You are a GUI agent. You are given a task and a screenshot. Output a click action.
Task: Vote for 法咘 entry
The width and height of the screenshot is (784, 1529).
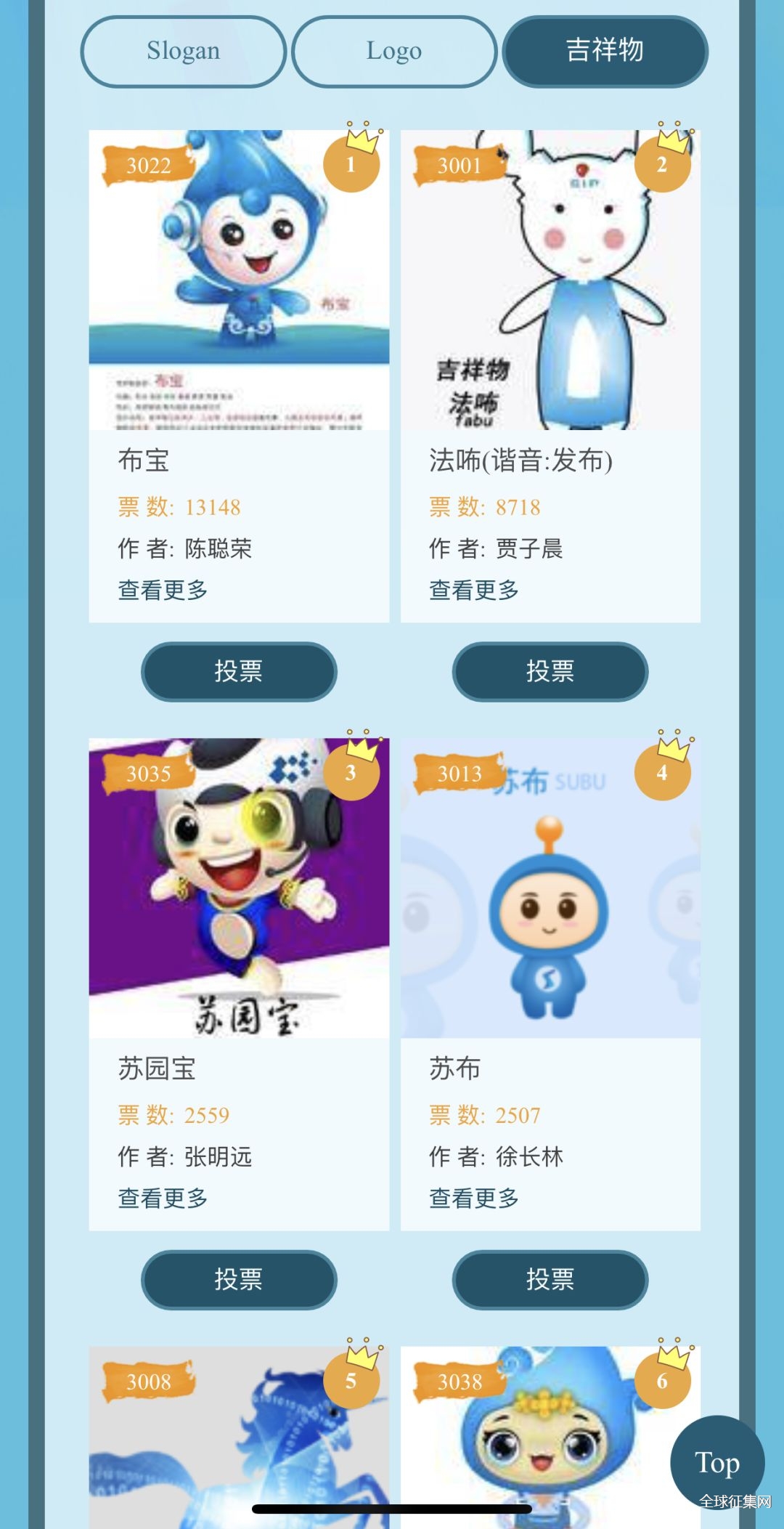550,671
